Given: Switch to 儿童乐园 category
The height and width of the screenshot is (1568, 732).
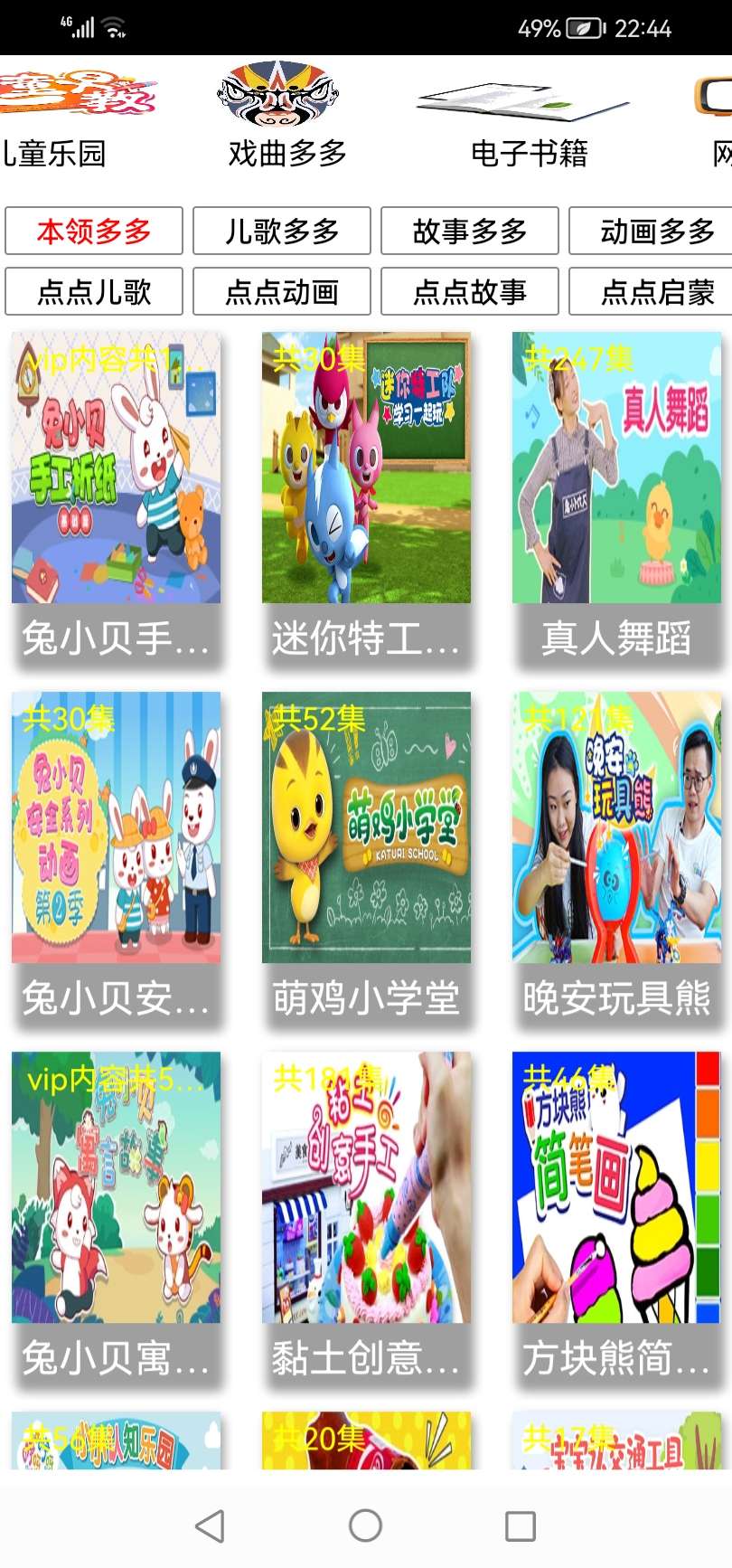Looking at the screenshot, I should pyautogui.click(x=54, y=118).
